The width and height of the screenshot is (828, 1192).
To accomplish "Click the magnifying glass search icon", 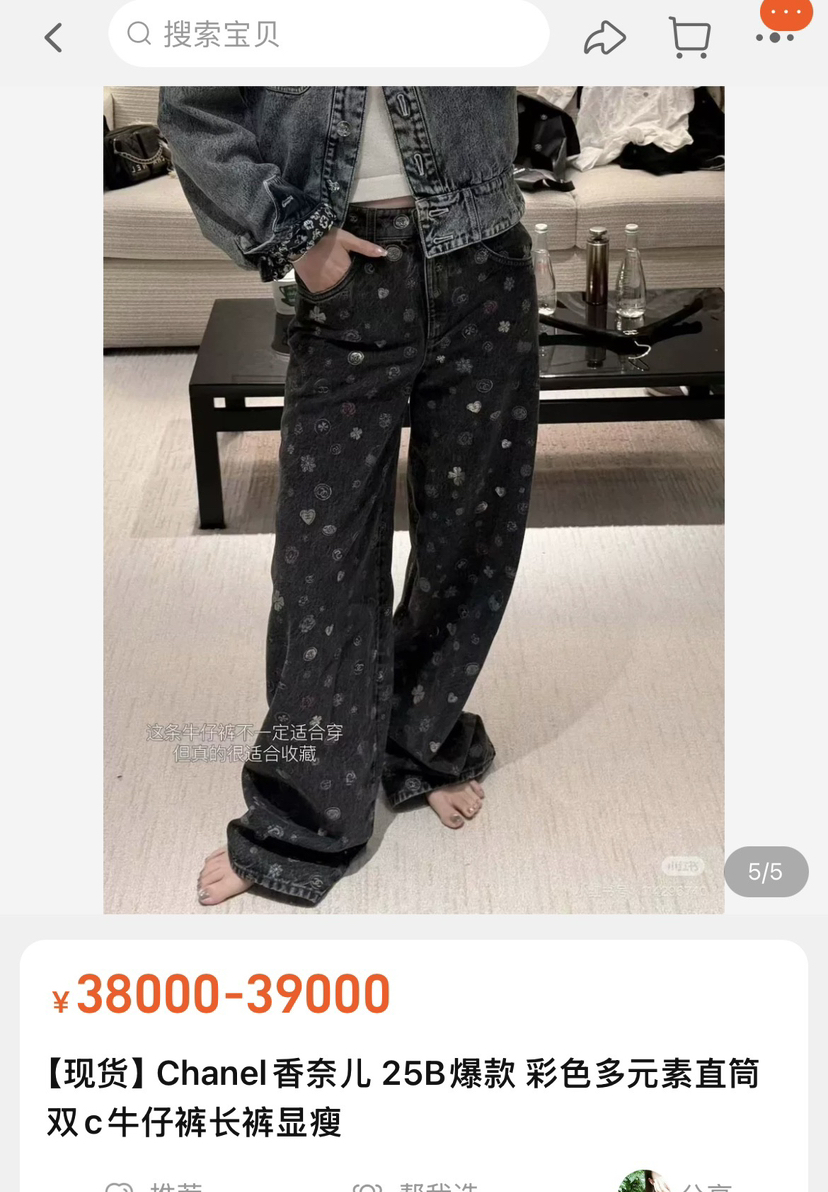I will tap(137, 34).
